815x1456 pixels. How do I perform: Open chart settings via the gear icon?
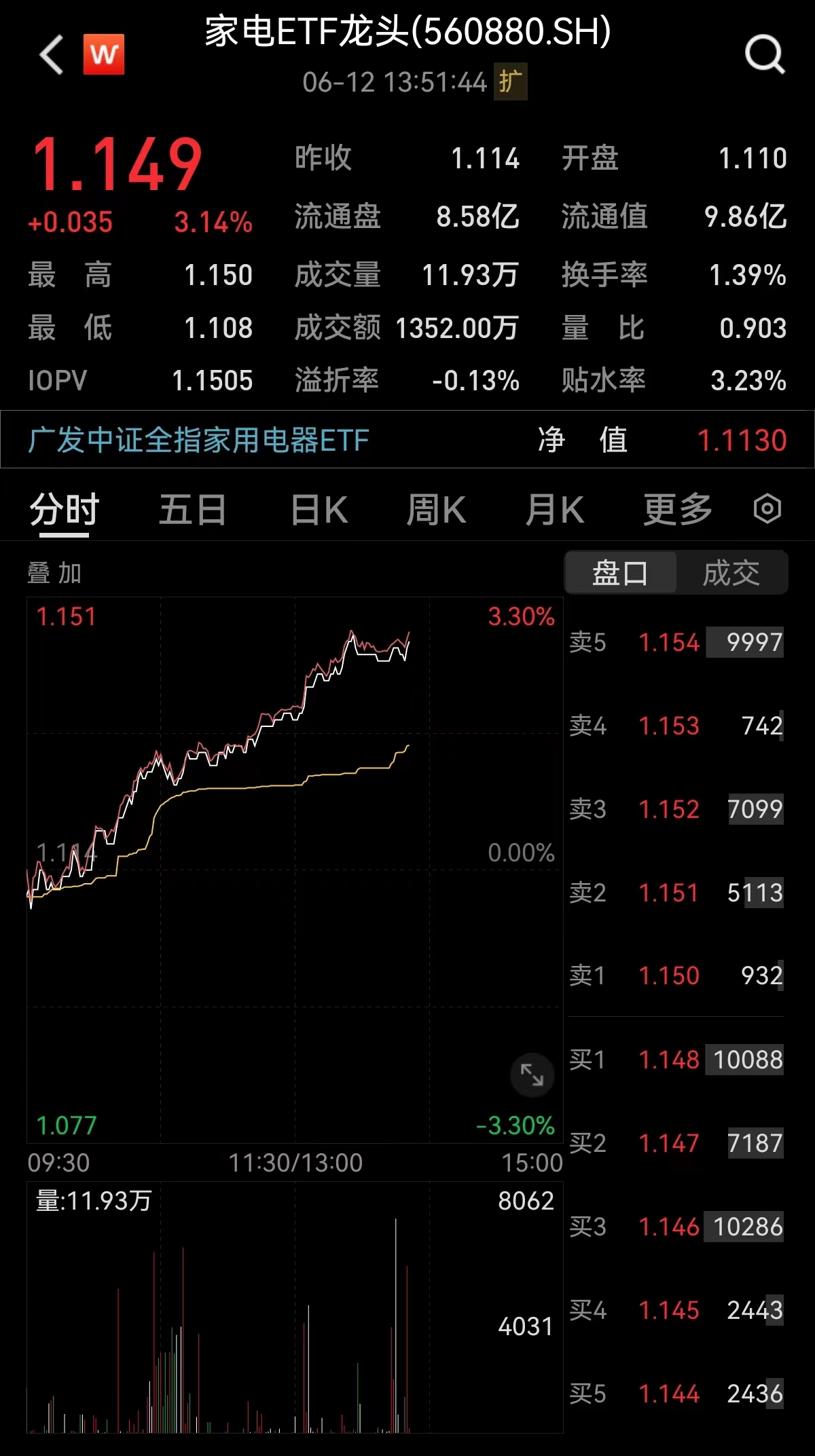click(x=768, y=508)
